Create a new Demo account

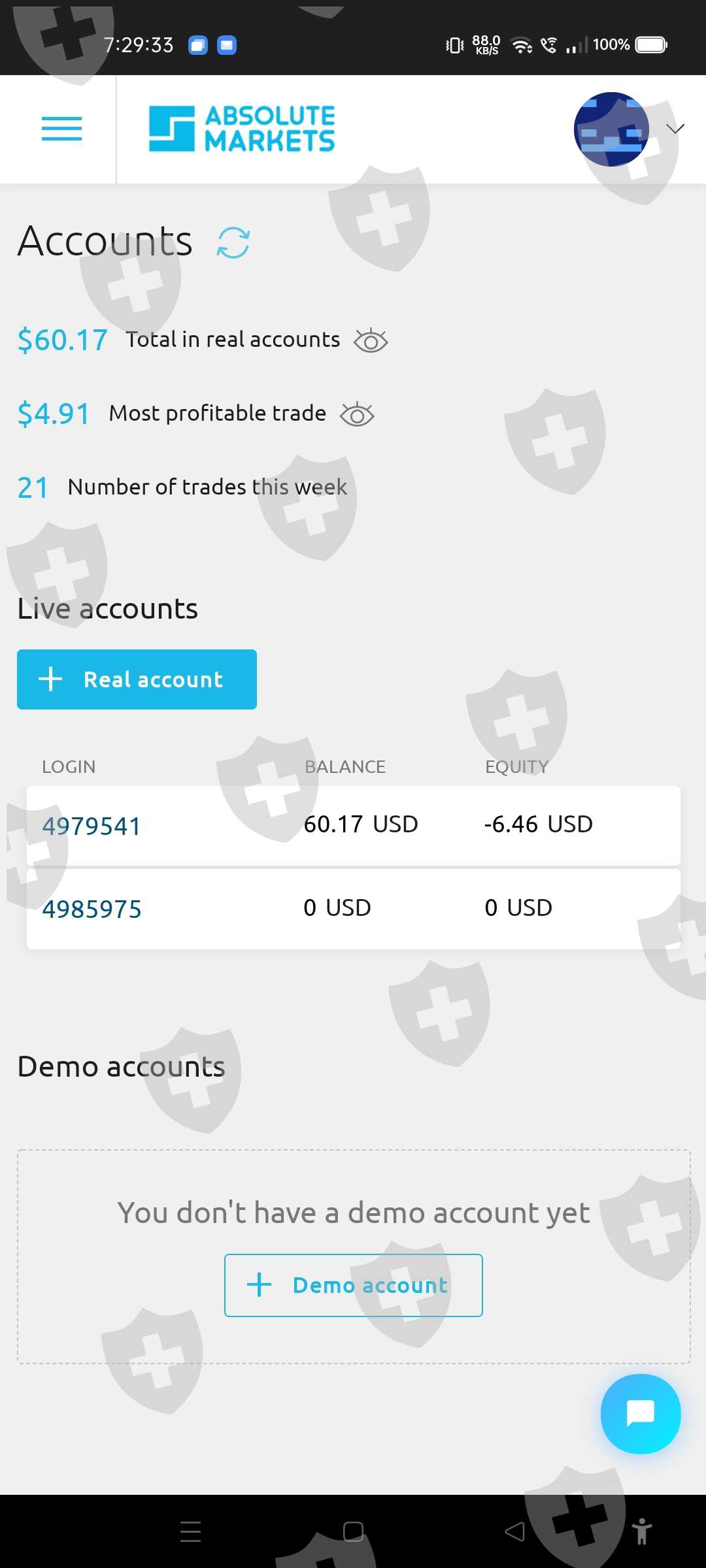click(x=354, y=1285)
